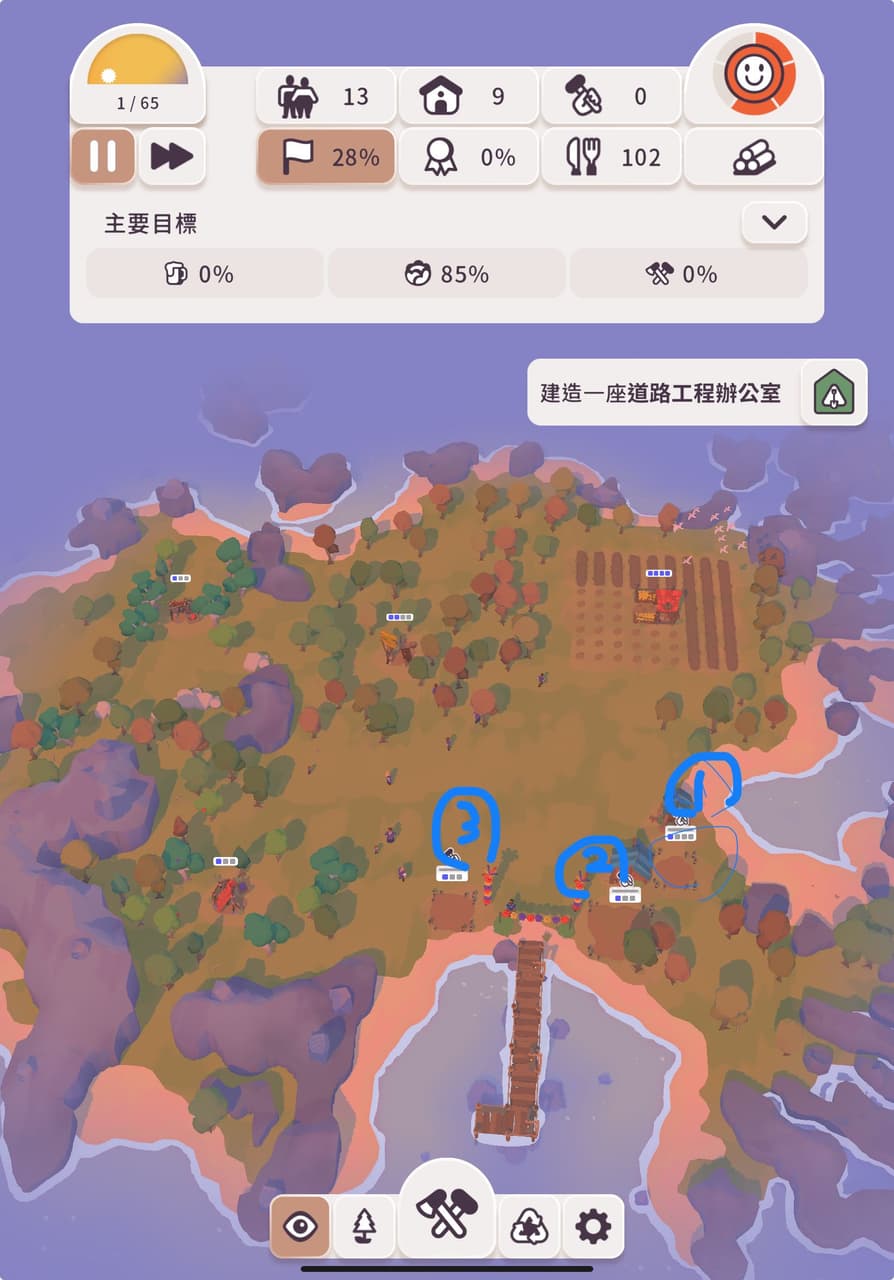Tap the cabbage objective 85% goal
Screen dimensions: 894x1280
click(x=446, y=274)
